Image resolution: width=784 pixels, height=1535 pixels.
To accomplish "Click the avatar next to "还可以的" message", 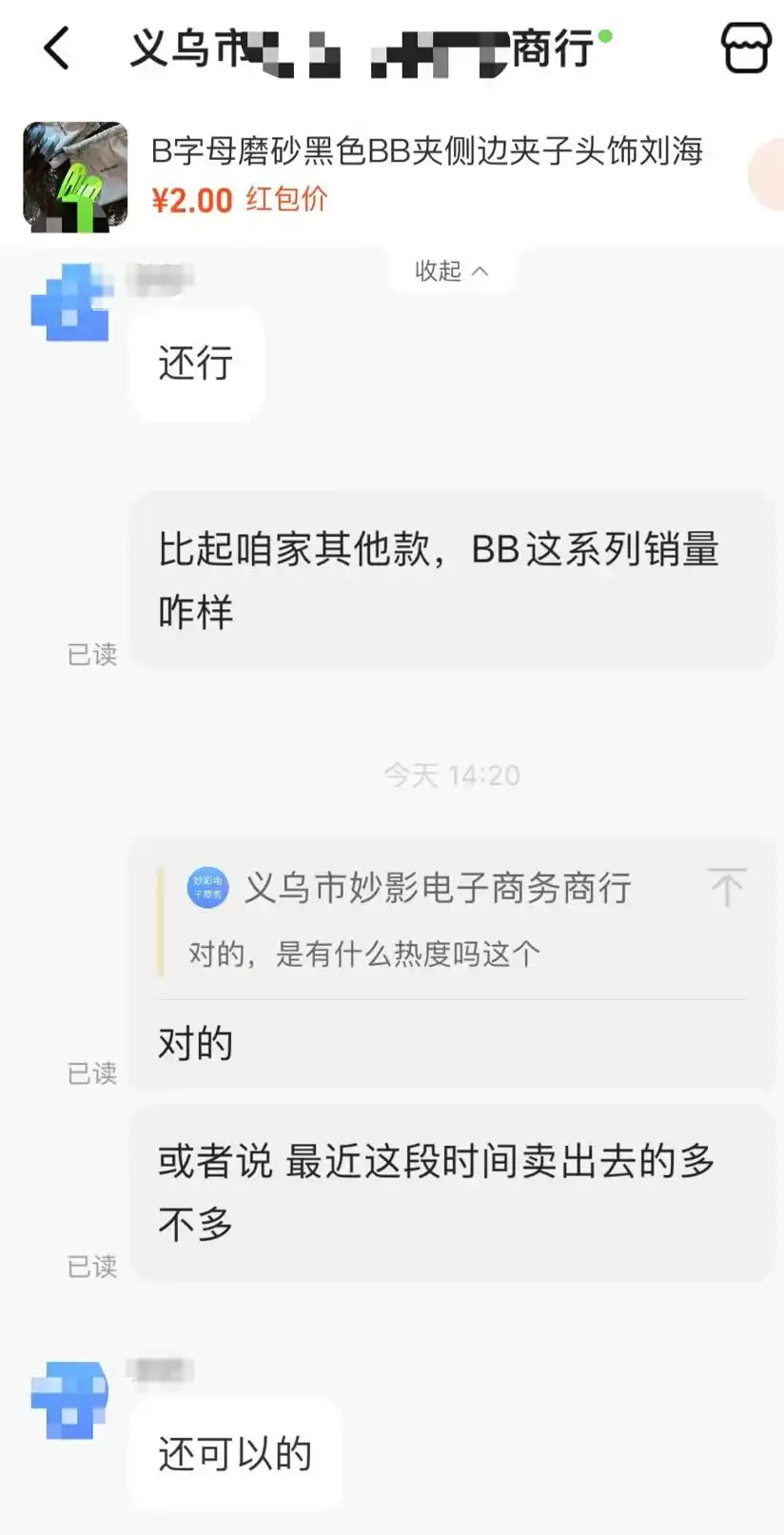I will pos(69,1397).
